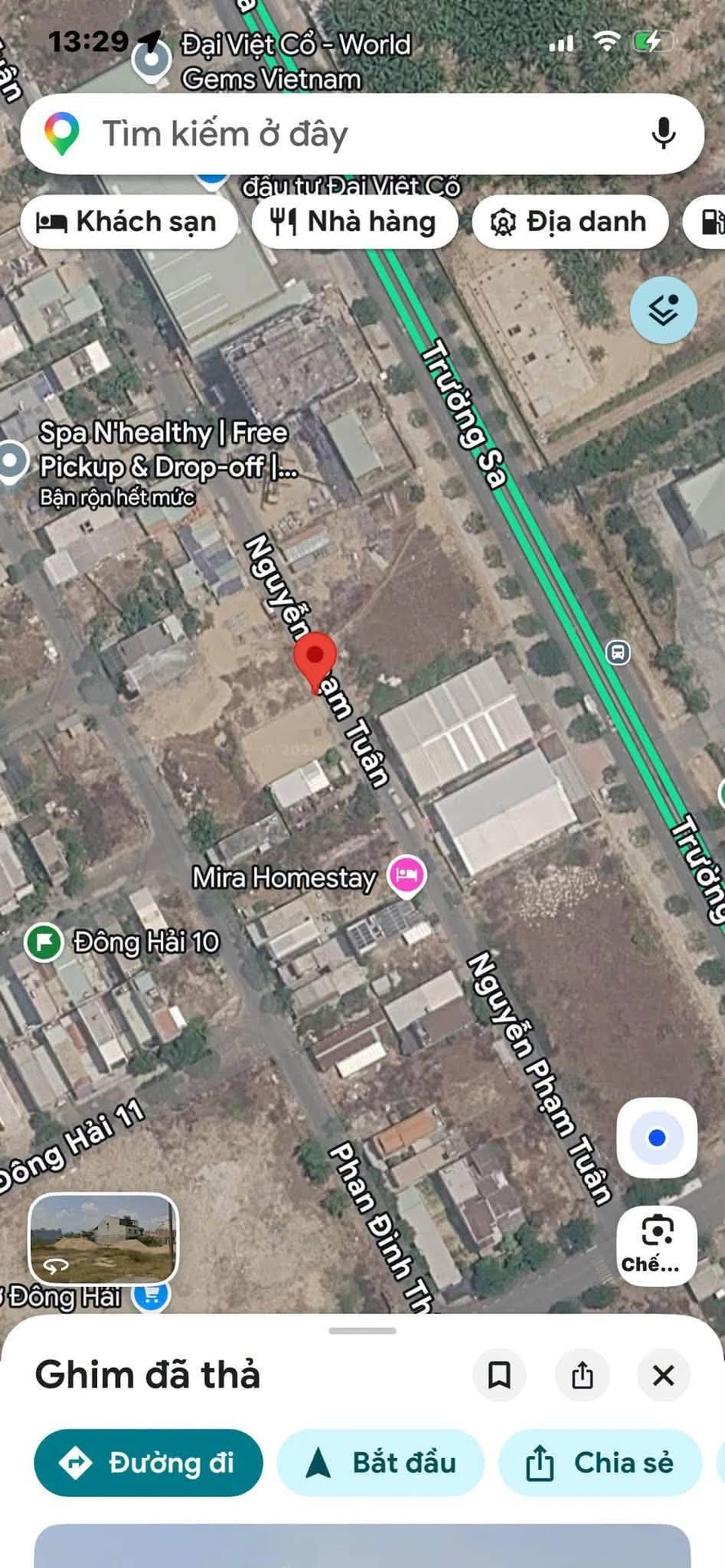Start voice search with the microphone

pyautogui.click(x=664, y=134)
